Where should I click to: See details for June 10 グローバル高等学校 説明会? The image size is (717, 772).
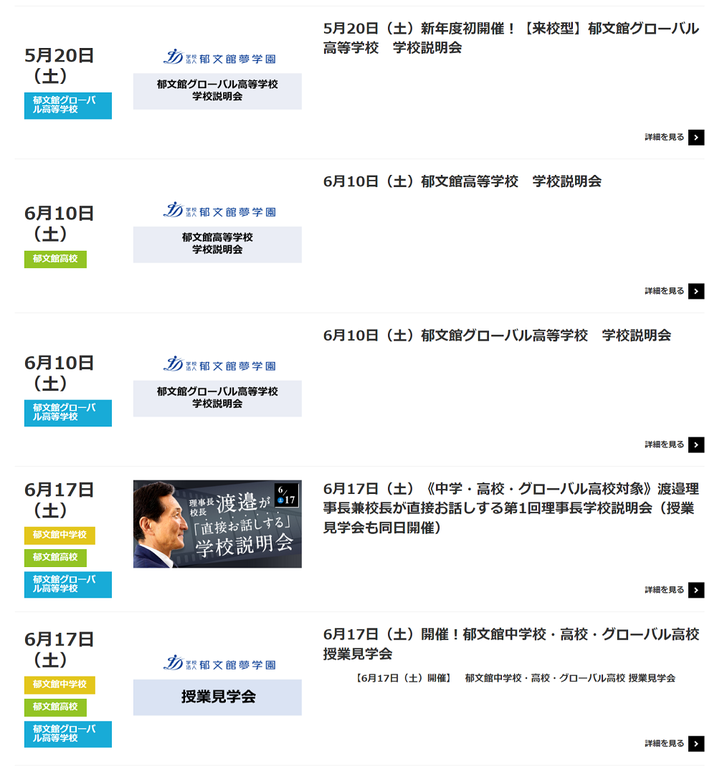click(674, 444)
